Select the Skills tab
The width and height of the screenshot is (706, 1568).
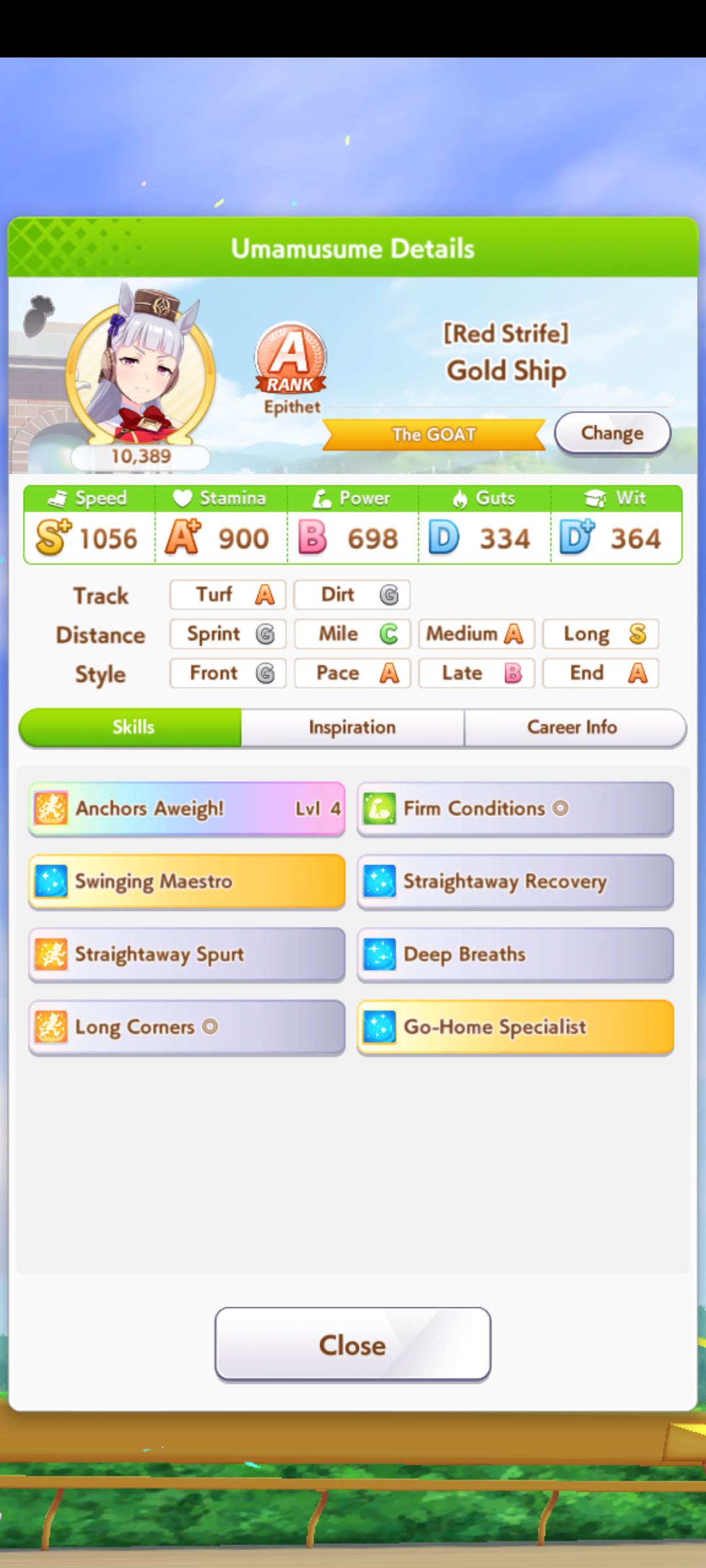pyautogui.click(x=133, y=727)
